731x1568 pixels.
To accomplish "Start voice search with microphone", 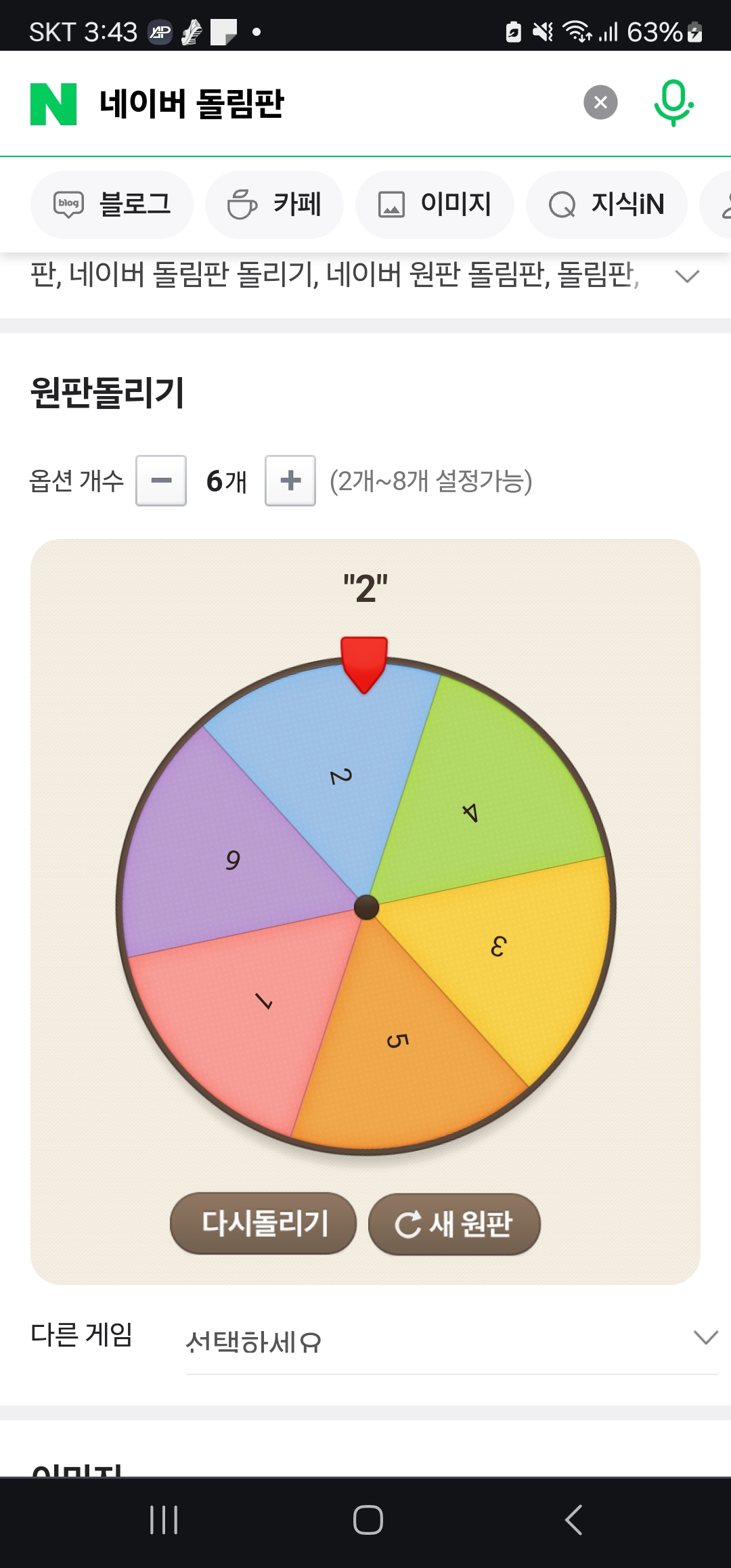I will pyautogui.click(x=673, y=103).
